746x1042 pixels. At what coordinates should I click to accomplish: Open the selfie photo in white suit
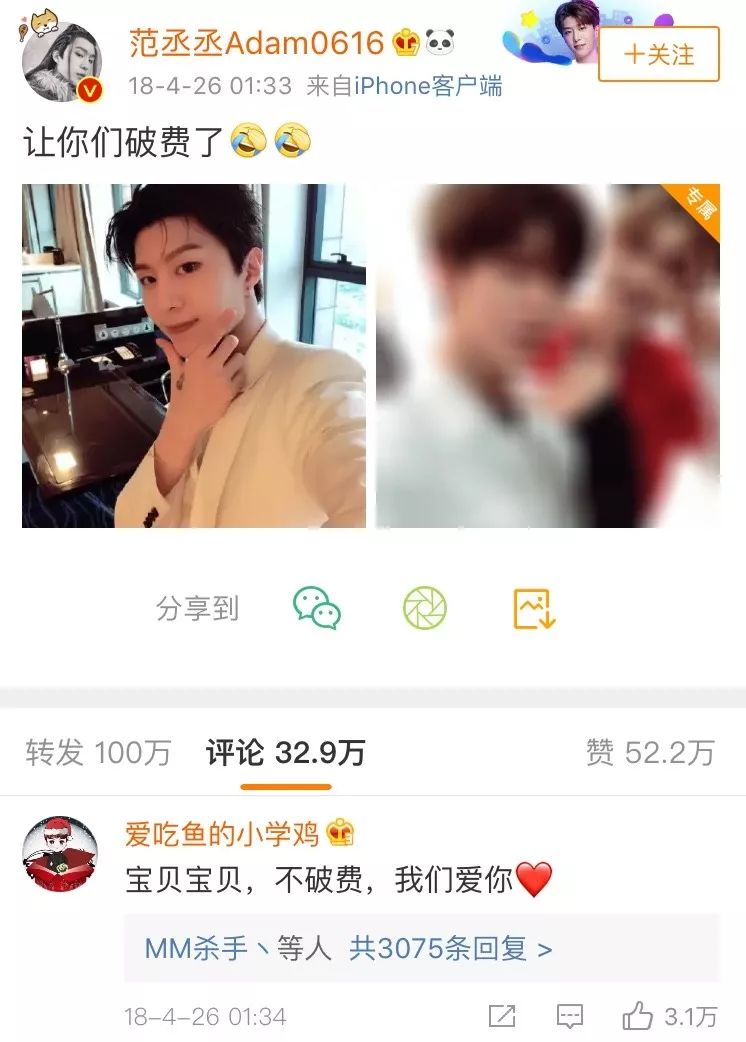(x=194, y=356)
